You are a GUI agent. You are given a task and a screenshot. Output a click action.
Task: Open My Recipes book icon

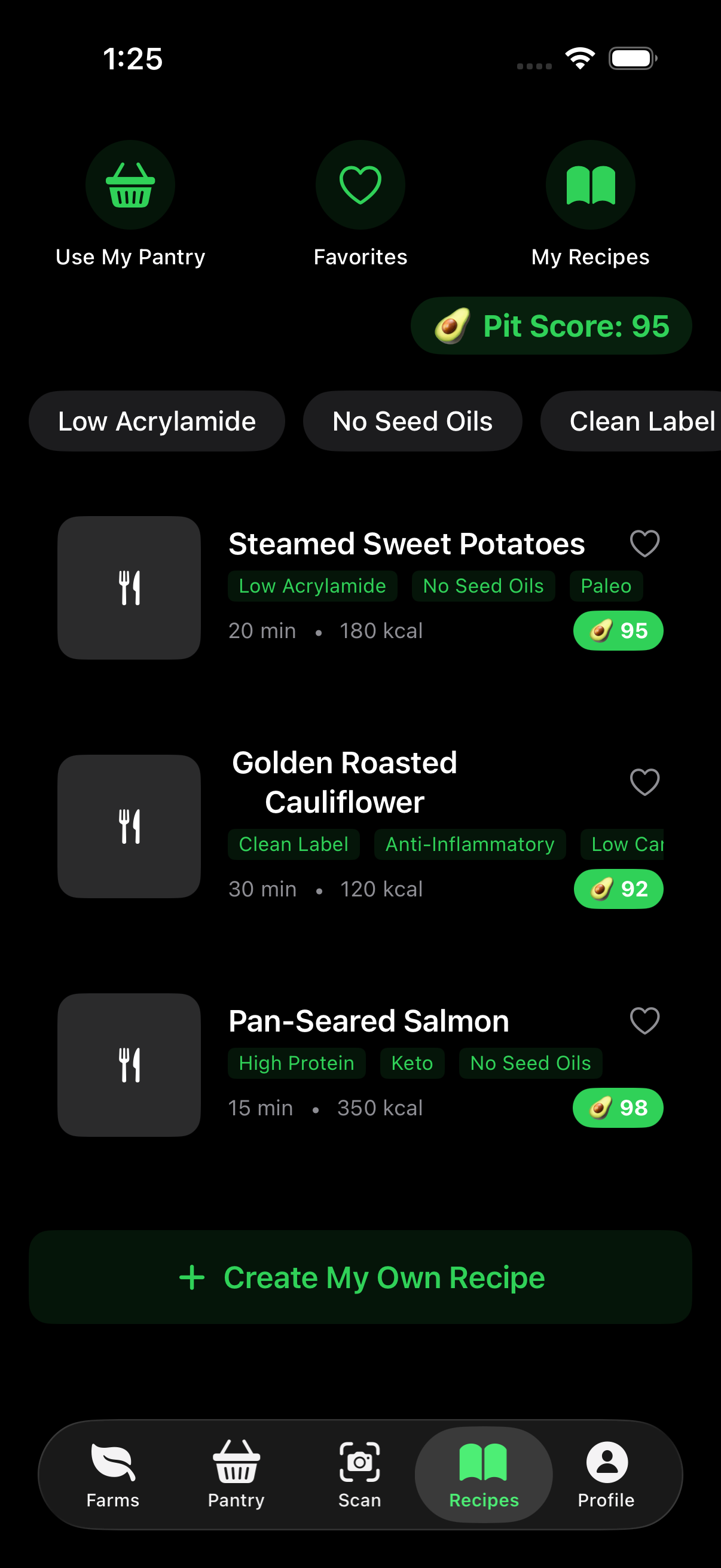point(589,184)
